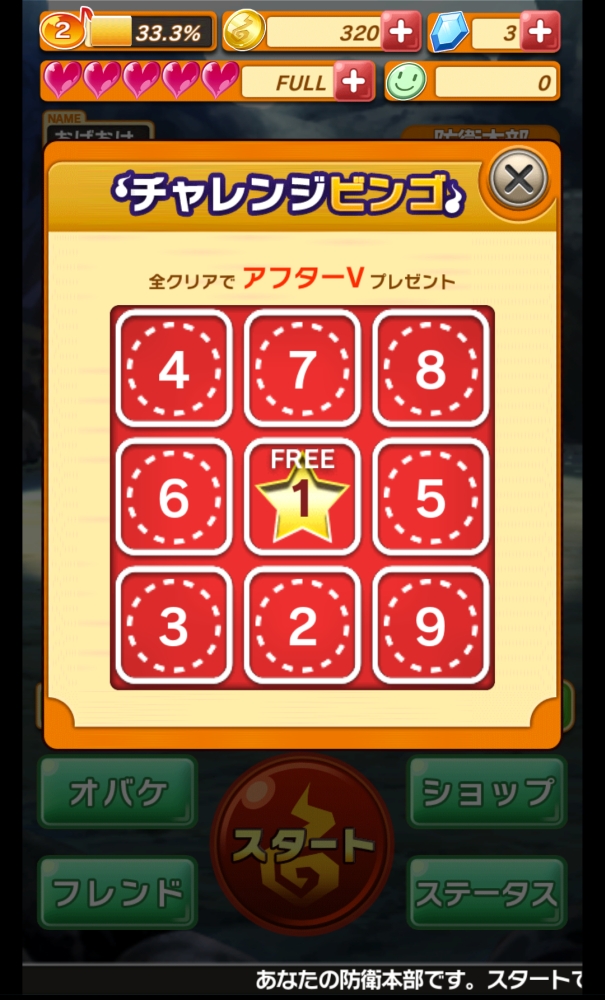Start the game with スタート button
The height and width of the screenshot is (1000, 605).
coord(303,847)
